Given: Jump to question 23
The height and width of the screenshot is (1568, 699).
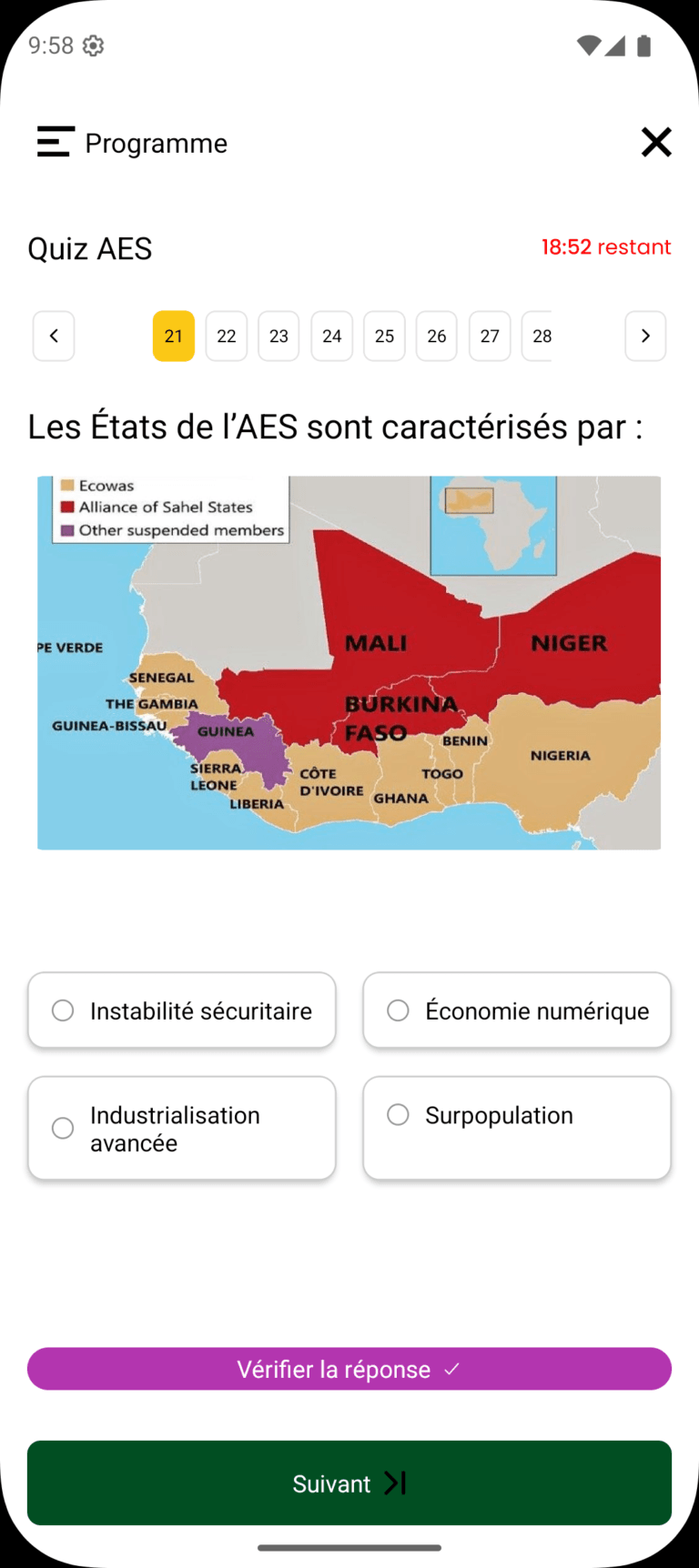Looking at the screenshot, I should (x=279, y=336).
